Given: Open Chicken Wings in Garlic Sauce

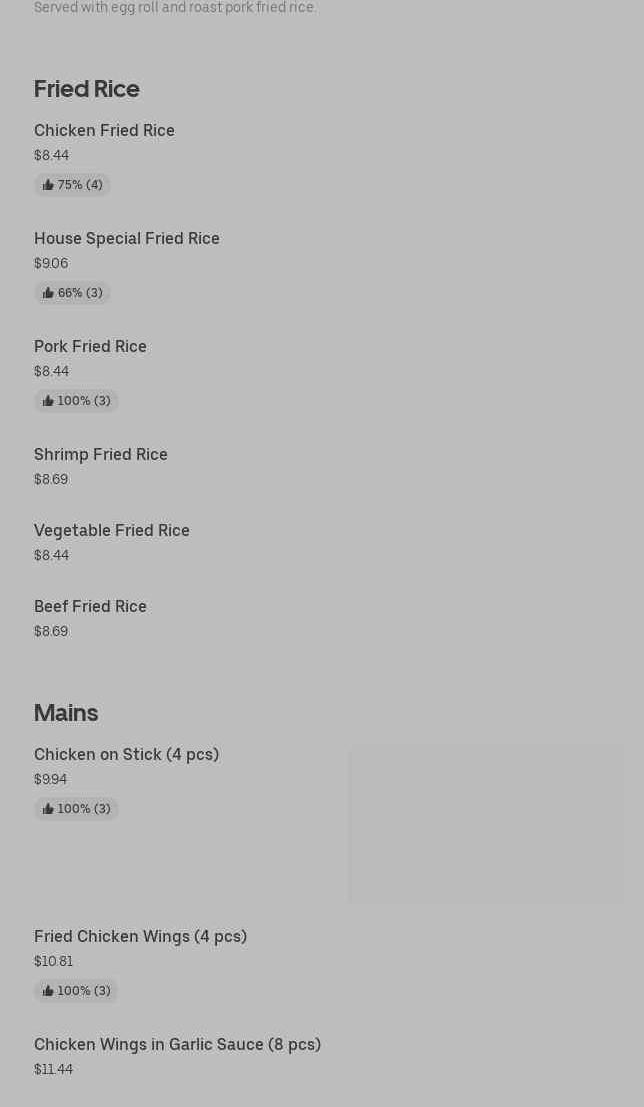Looking at the screenshot, I should click(177, 1045).
